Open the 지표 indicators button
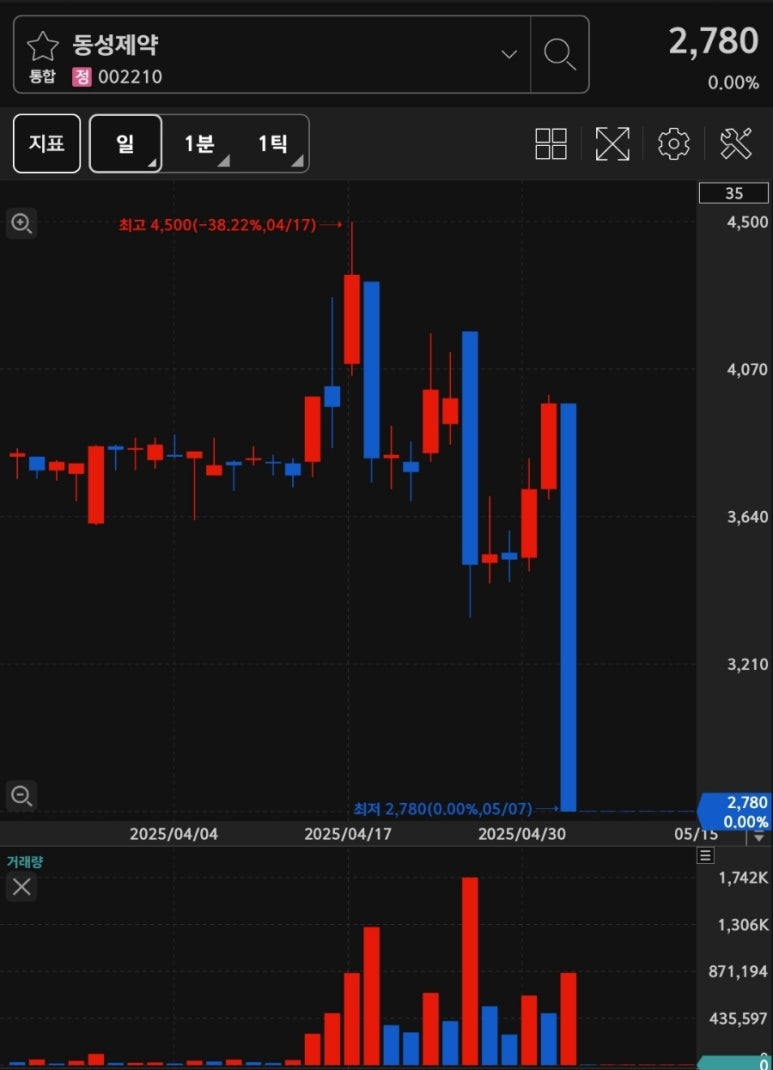This screenshot has height=1070, width=773. 46,143
